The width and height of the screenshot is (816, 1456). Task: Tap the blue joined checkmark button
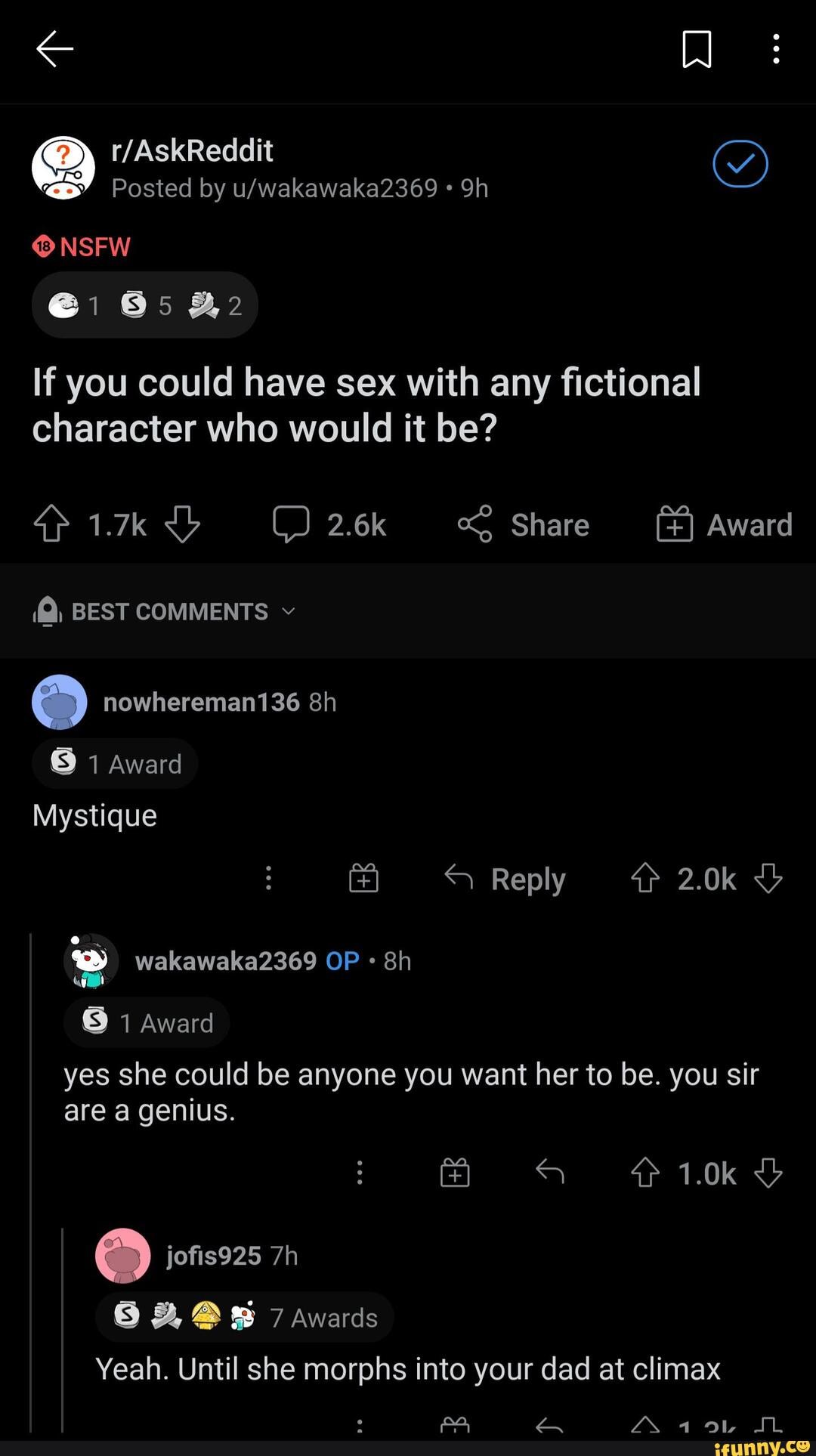[740, 164]
